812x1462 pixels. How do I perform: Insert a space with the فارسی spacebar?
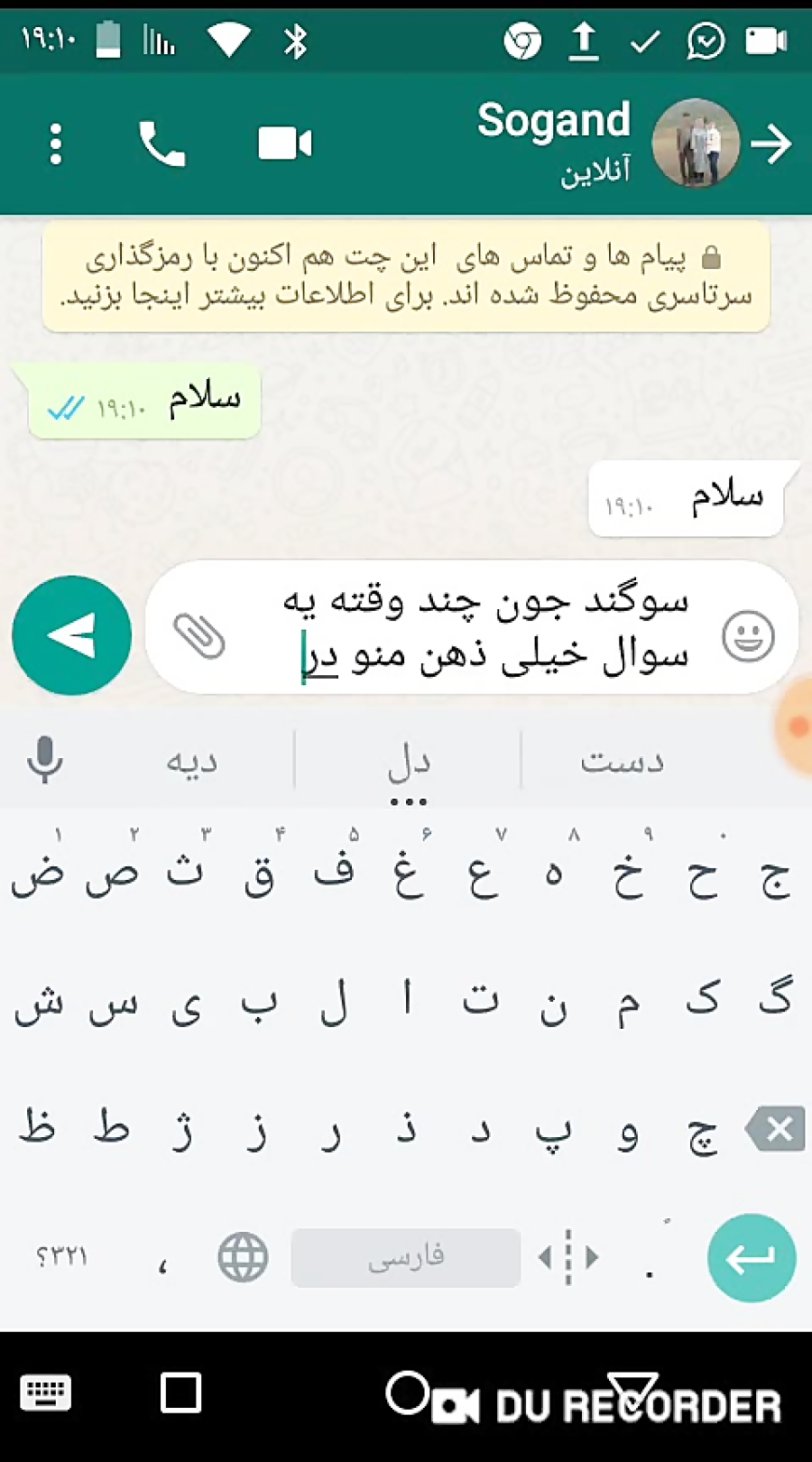coord(406,1257)
